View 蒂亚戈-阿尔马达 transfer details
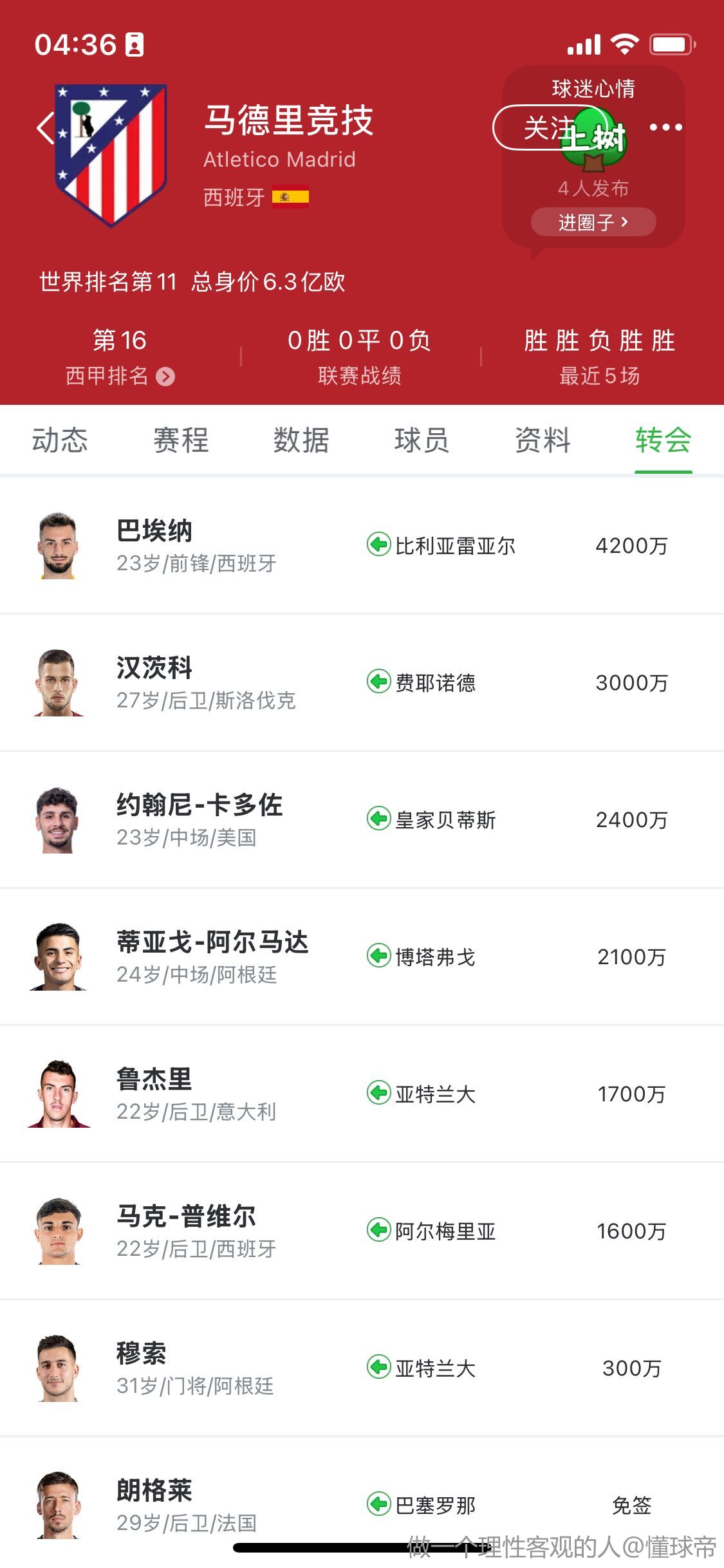The width and height of the screenshot is (724, 1568). (362, 957)
